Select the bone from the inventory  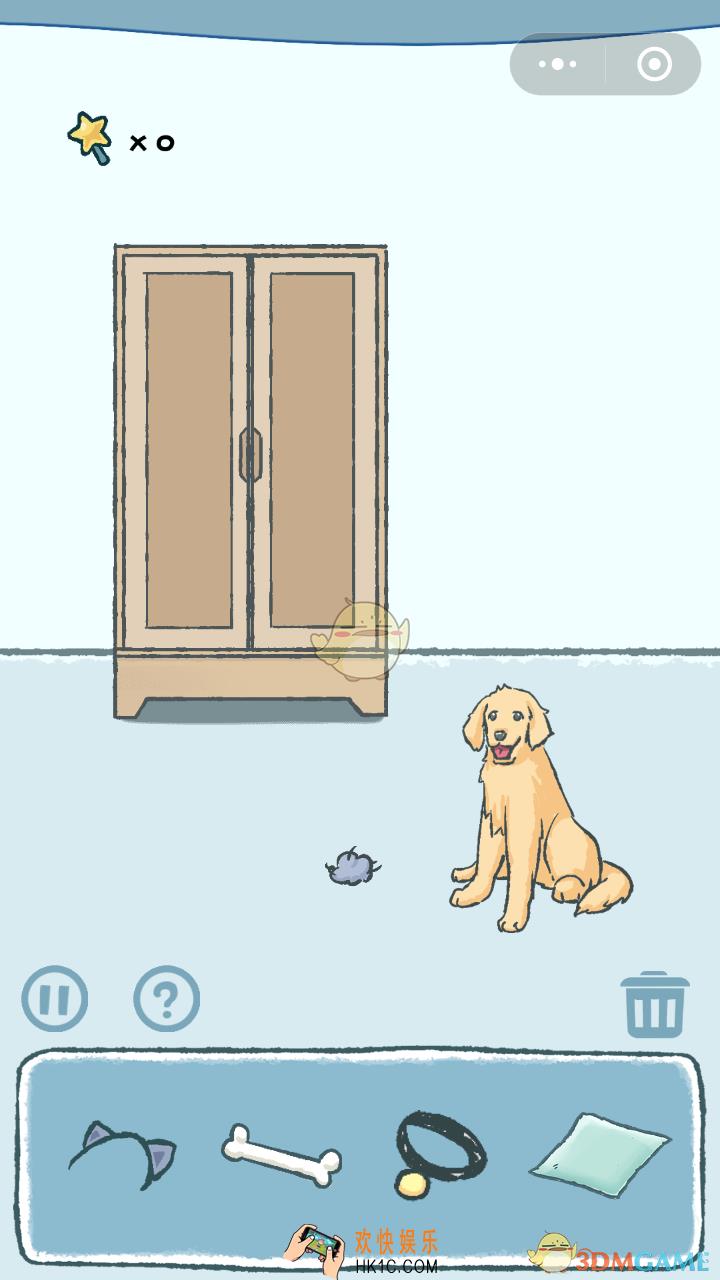[281, 1156]
